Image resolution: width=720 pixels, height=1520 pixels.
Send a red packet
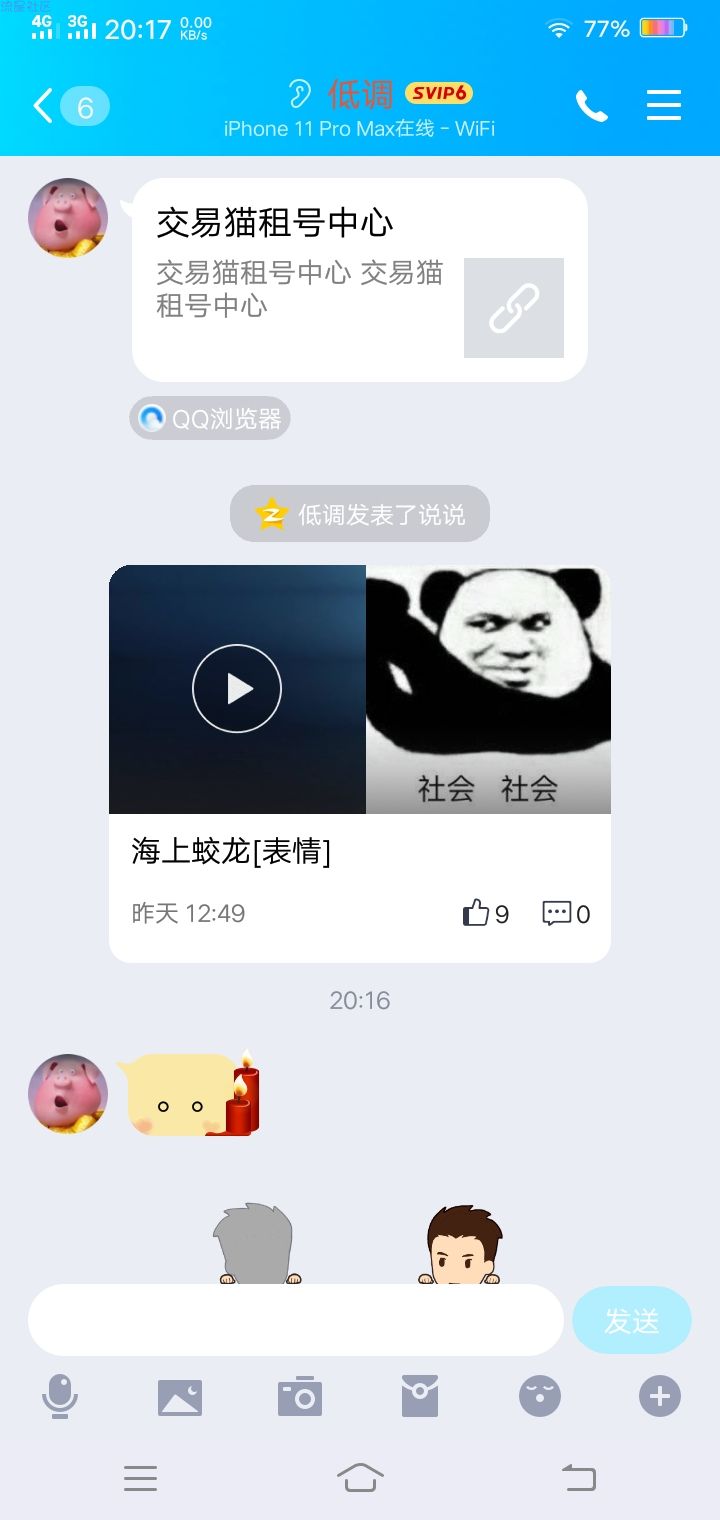pos(420,1396)
